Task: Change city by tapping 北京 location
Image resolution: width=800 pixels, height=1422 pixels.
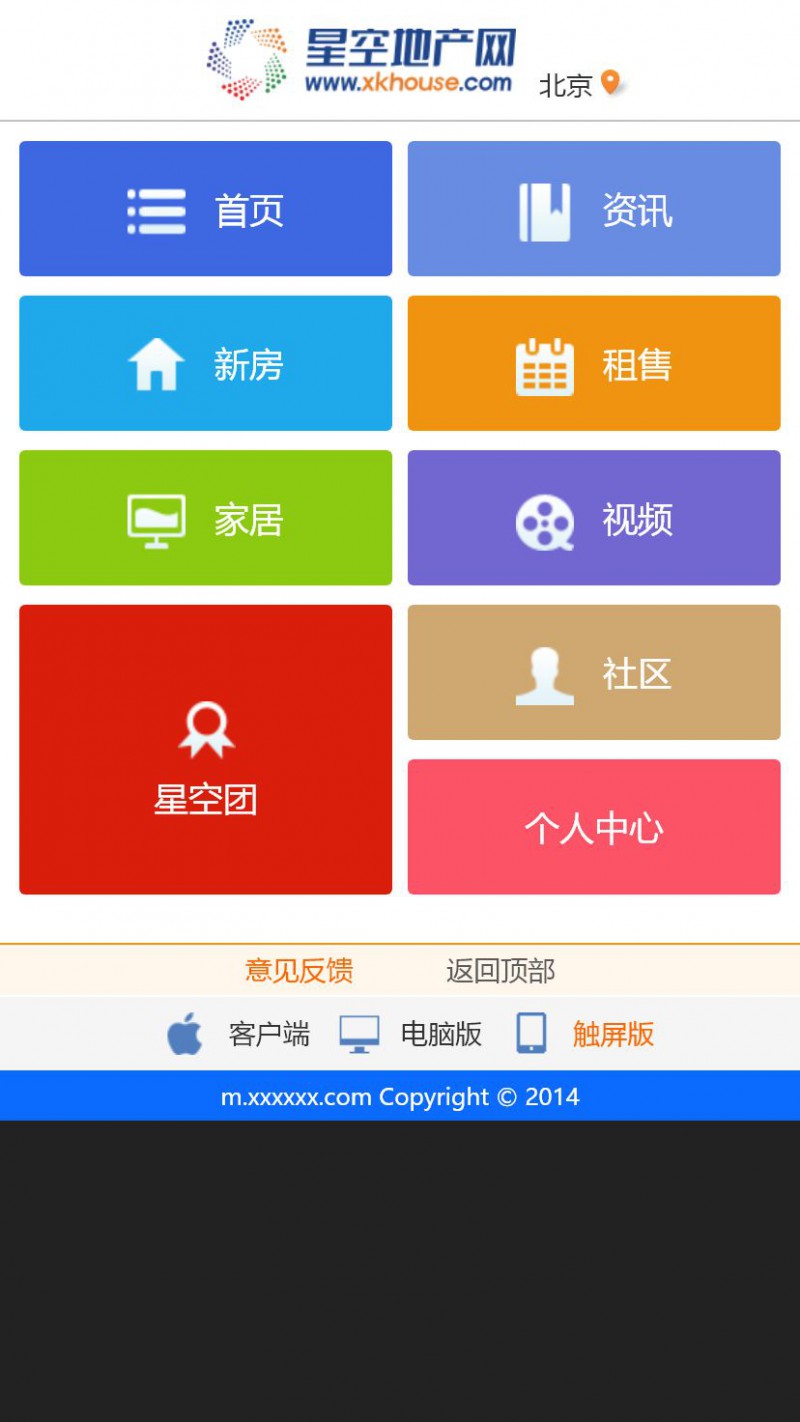Action: (580, 85)
